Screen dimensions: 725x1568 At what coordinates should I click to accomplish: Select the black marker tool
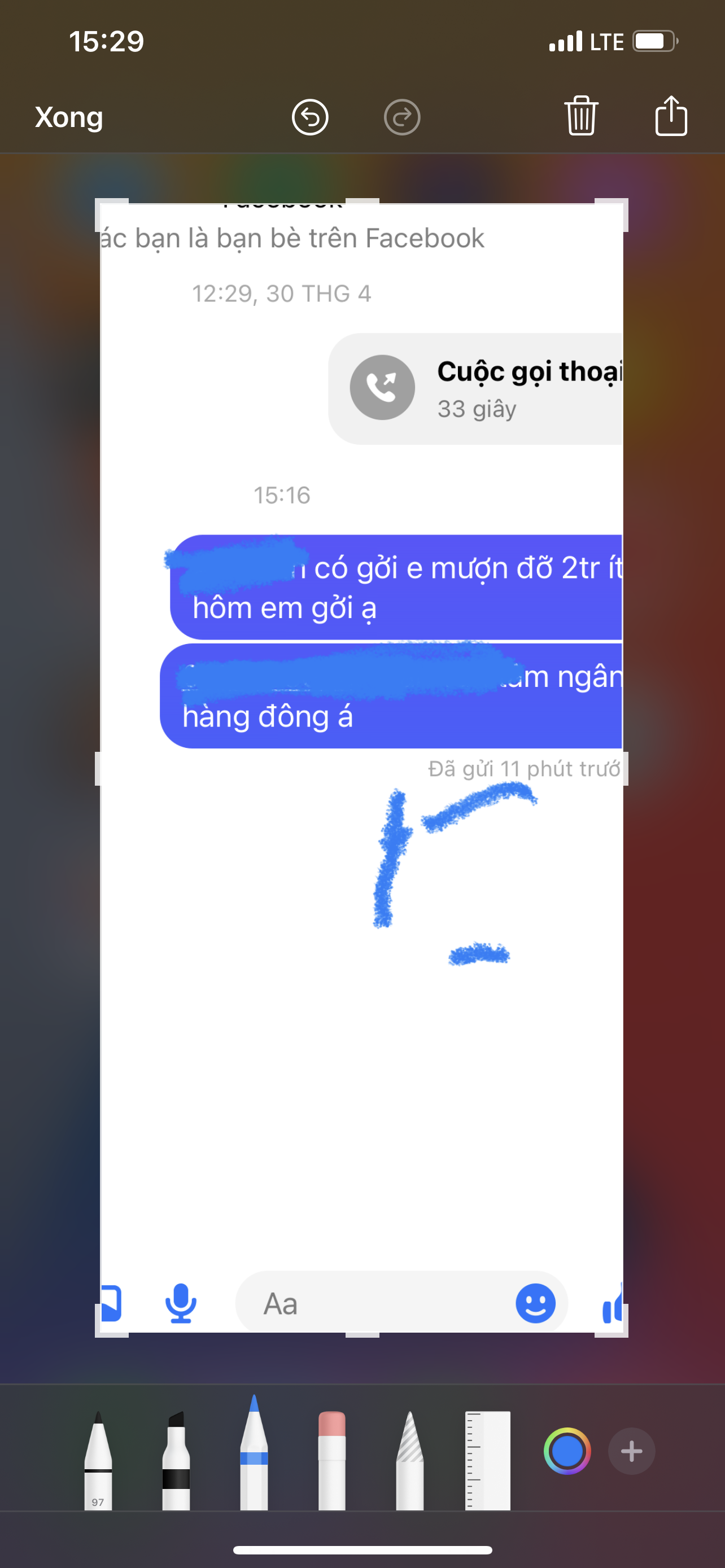pos(176,1461)
